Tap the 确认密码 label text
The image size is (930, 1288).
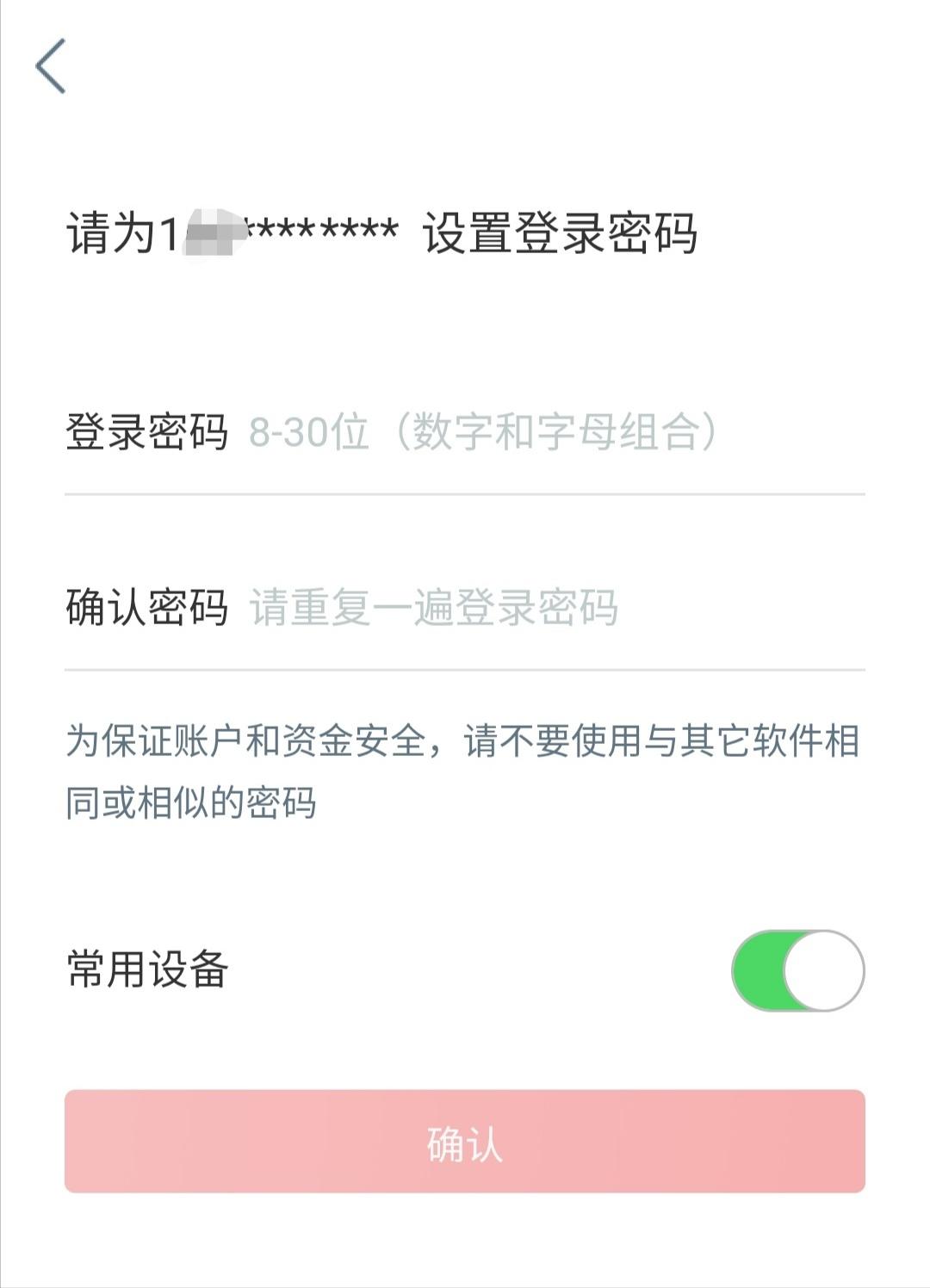(148, 607)
